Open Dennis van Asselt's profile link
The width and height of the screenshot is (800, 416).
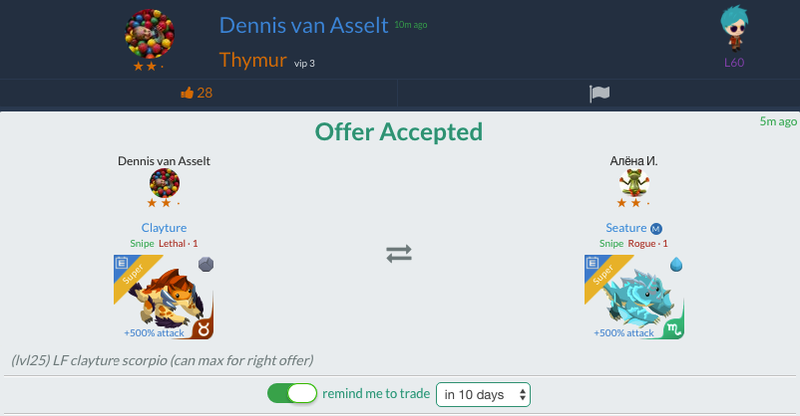coord(303,25)
